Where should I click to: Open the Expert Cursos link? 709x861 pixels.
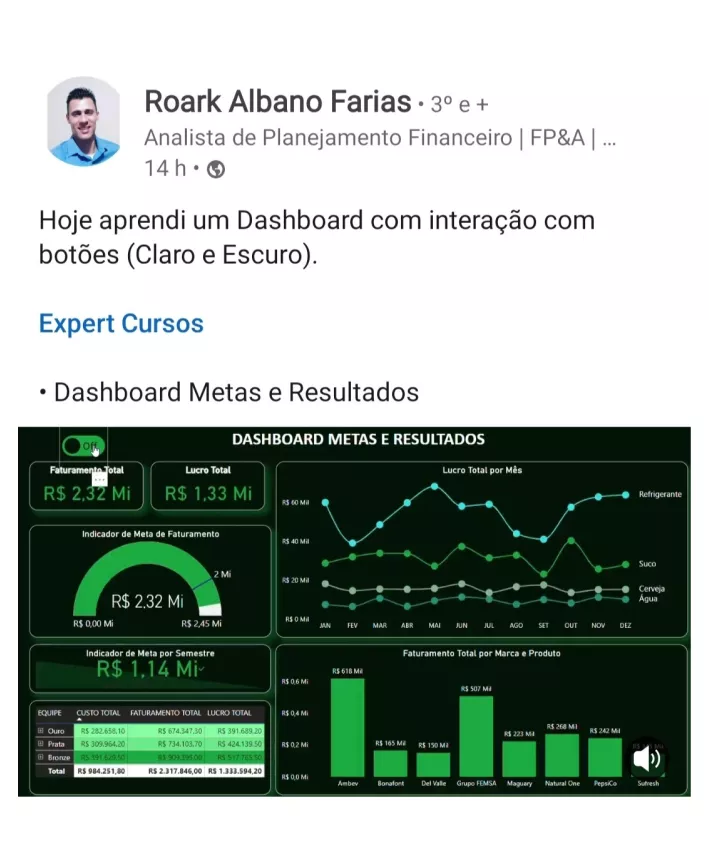tap(121, 324)
